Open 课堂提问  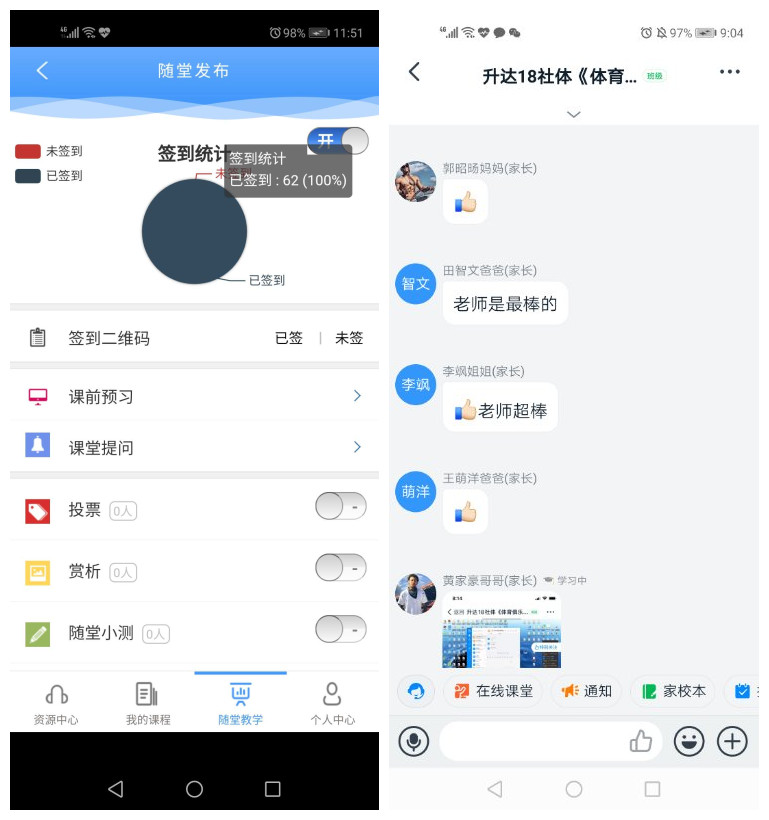(x=194, y=447)
